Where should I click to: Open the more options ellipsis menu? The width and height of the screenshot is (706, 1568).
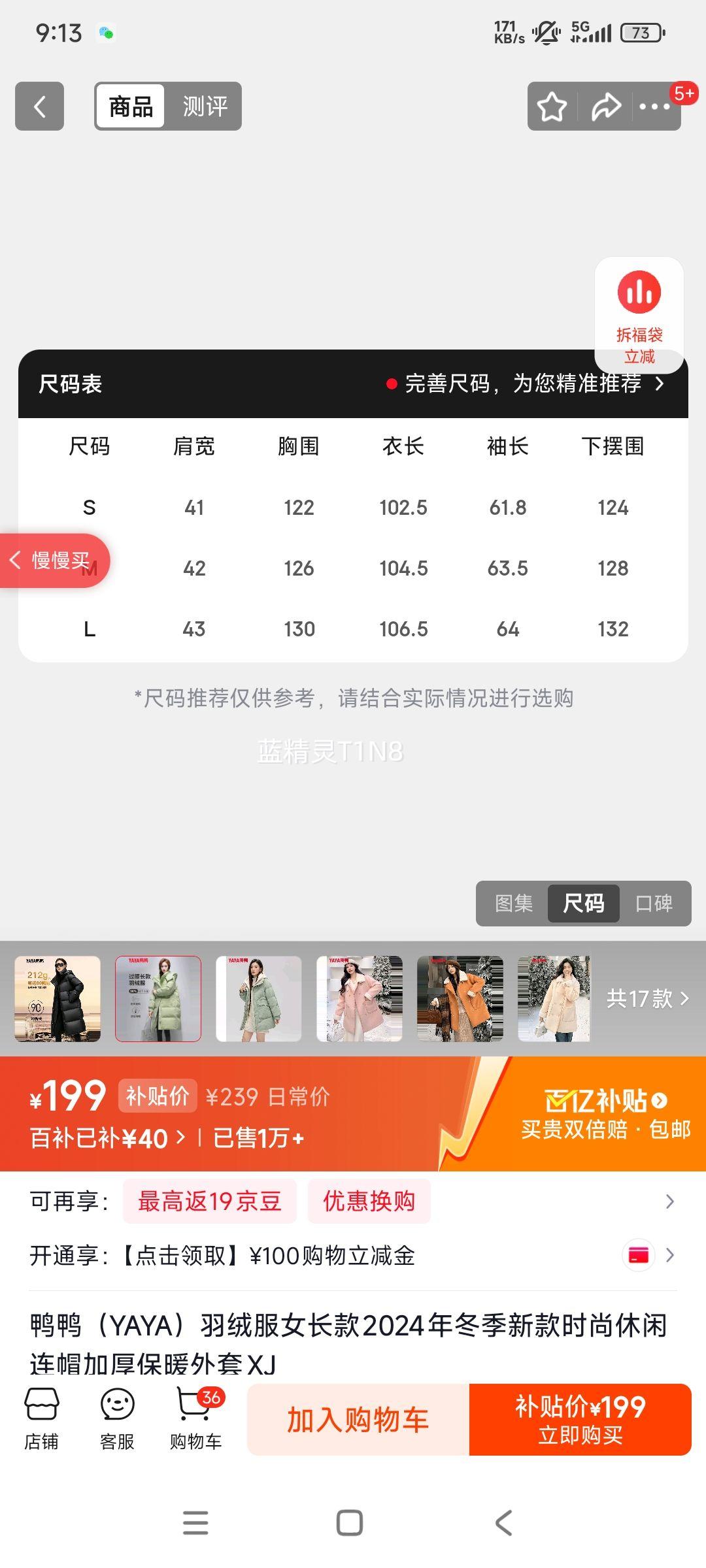pyautogui.click(x=654, y=106)
